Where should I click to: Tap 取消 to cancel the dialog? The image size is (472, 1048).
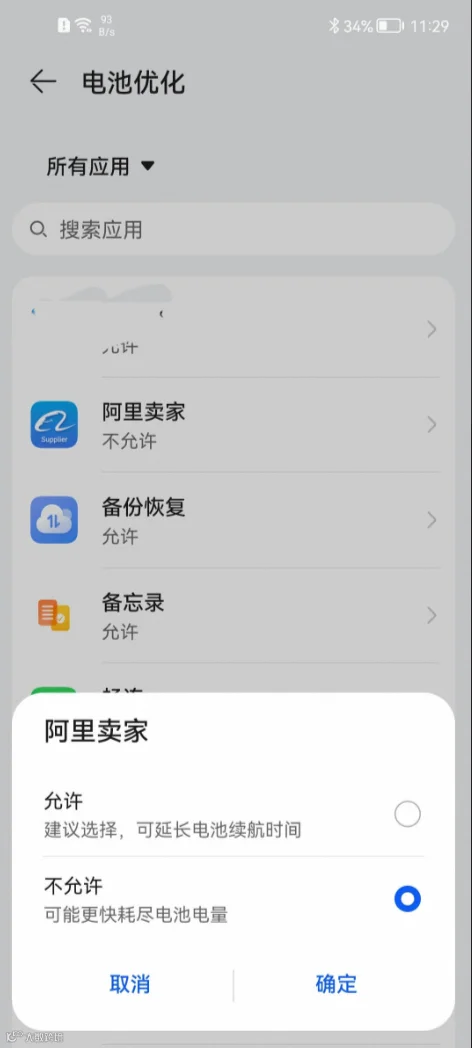point(130,984)
